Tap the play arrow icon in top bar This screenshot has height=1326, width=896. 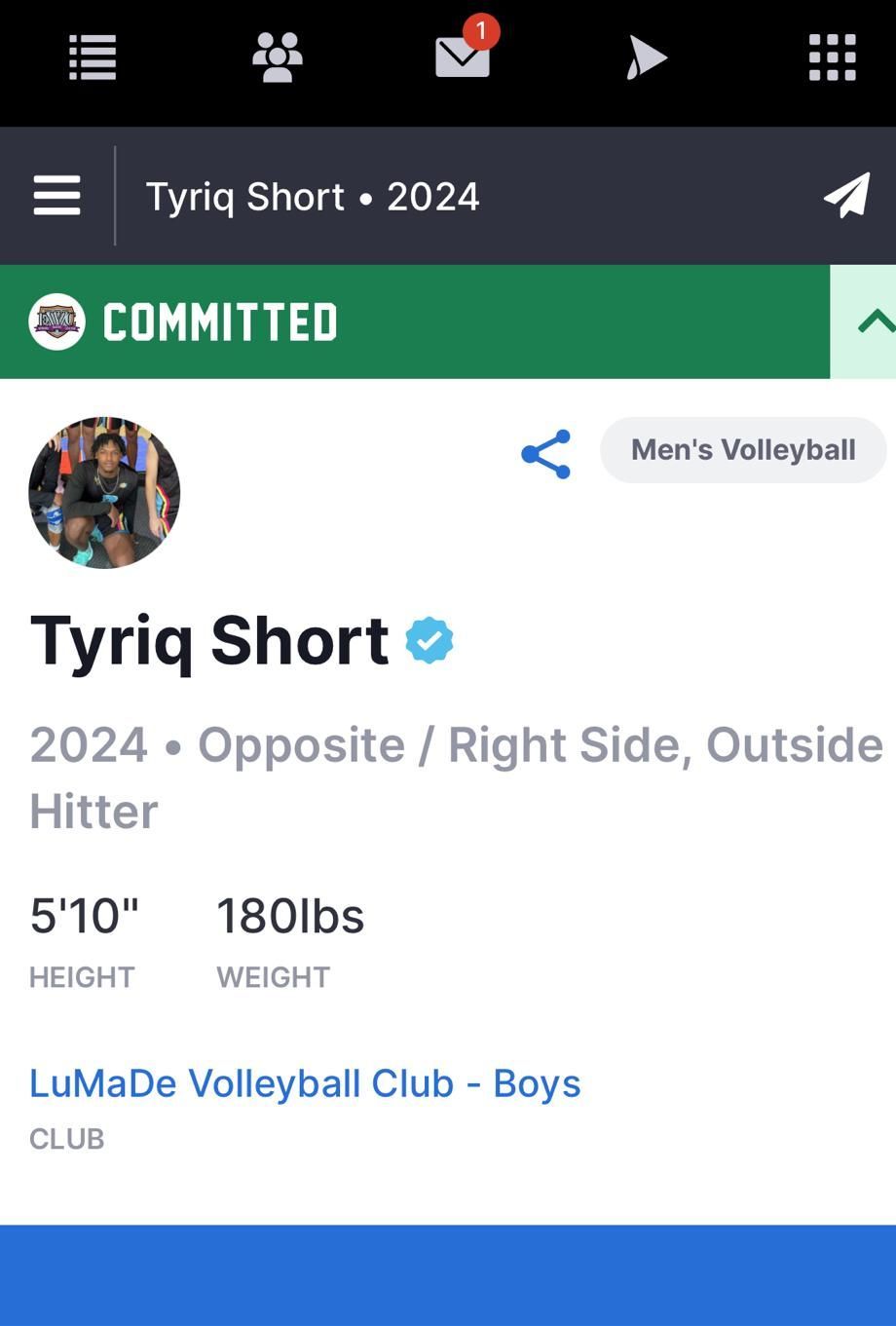click(646, 58)
